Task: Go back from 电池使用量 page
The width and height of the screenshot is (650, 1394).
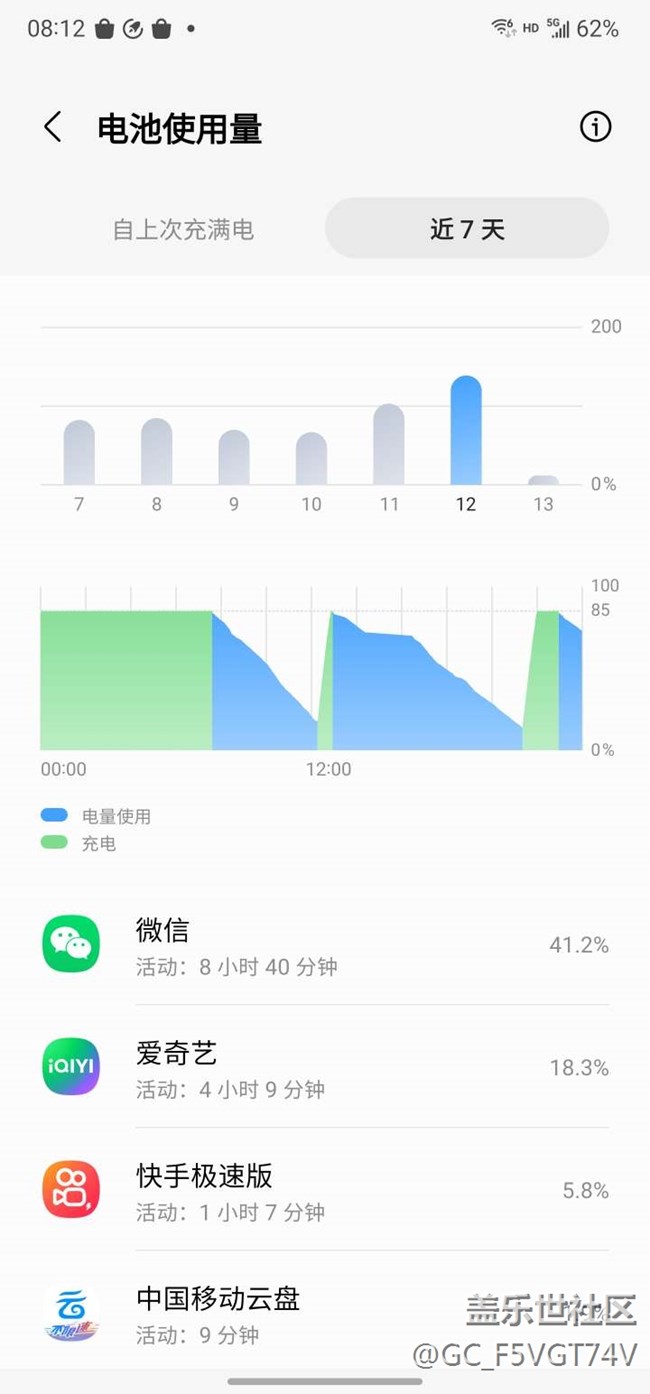Action: click(x=53, y=128)
